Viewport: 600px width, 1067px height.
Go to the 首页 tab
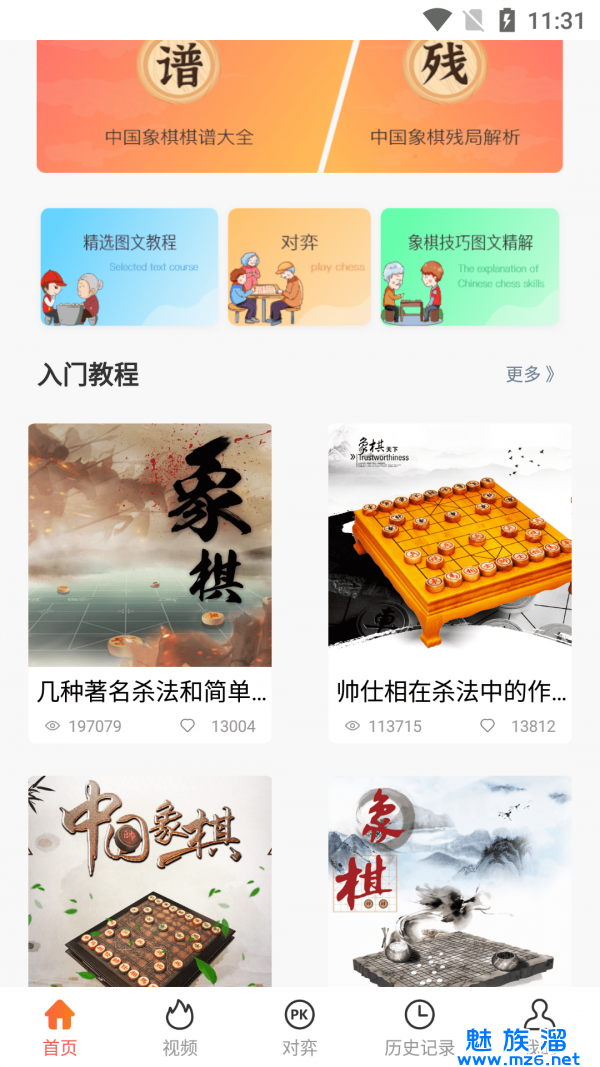pyautogui.click(x=60, y=1028)
